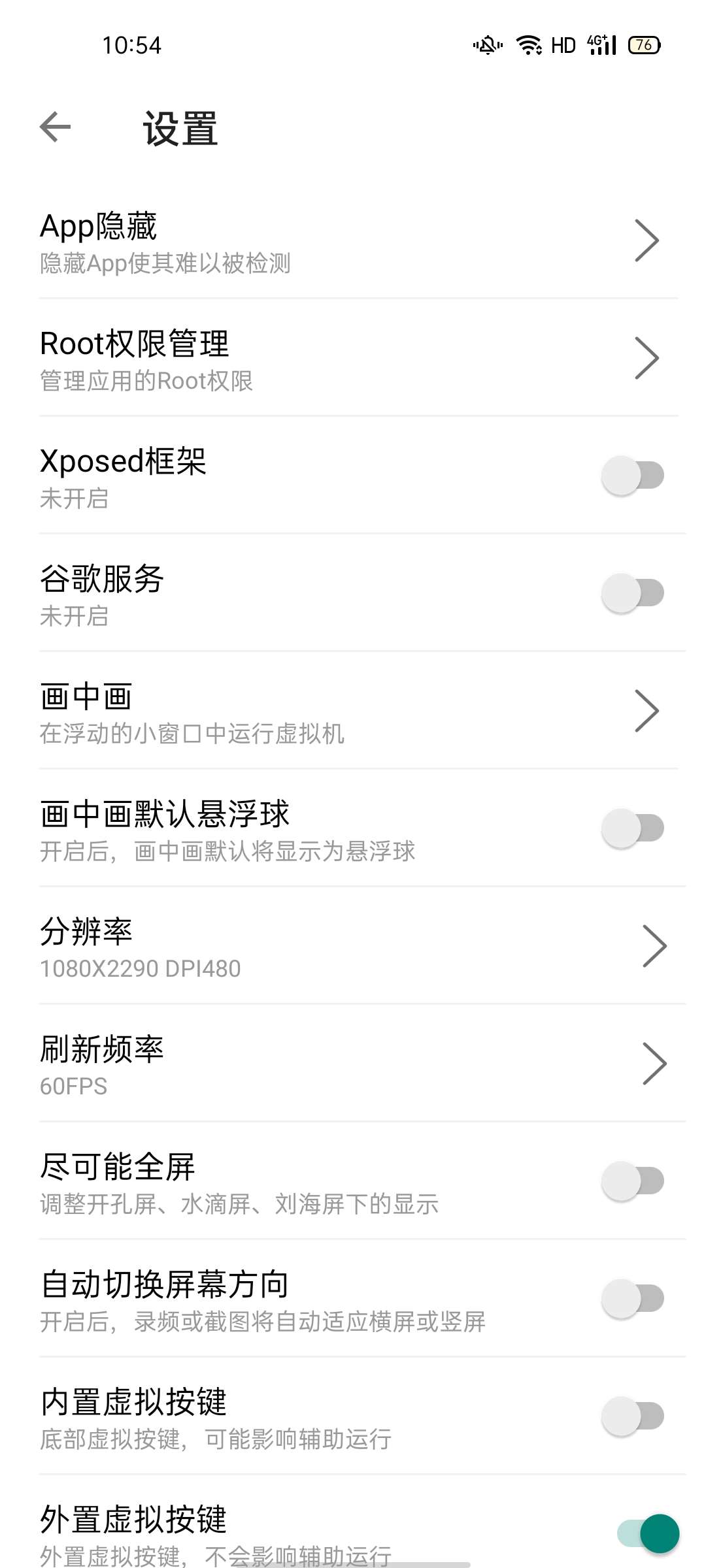Open App隐藏 settings
The width and height of the screenshot is (706, 1568).
click(353, 241)
